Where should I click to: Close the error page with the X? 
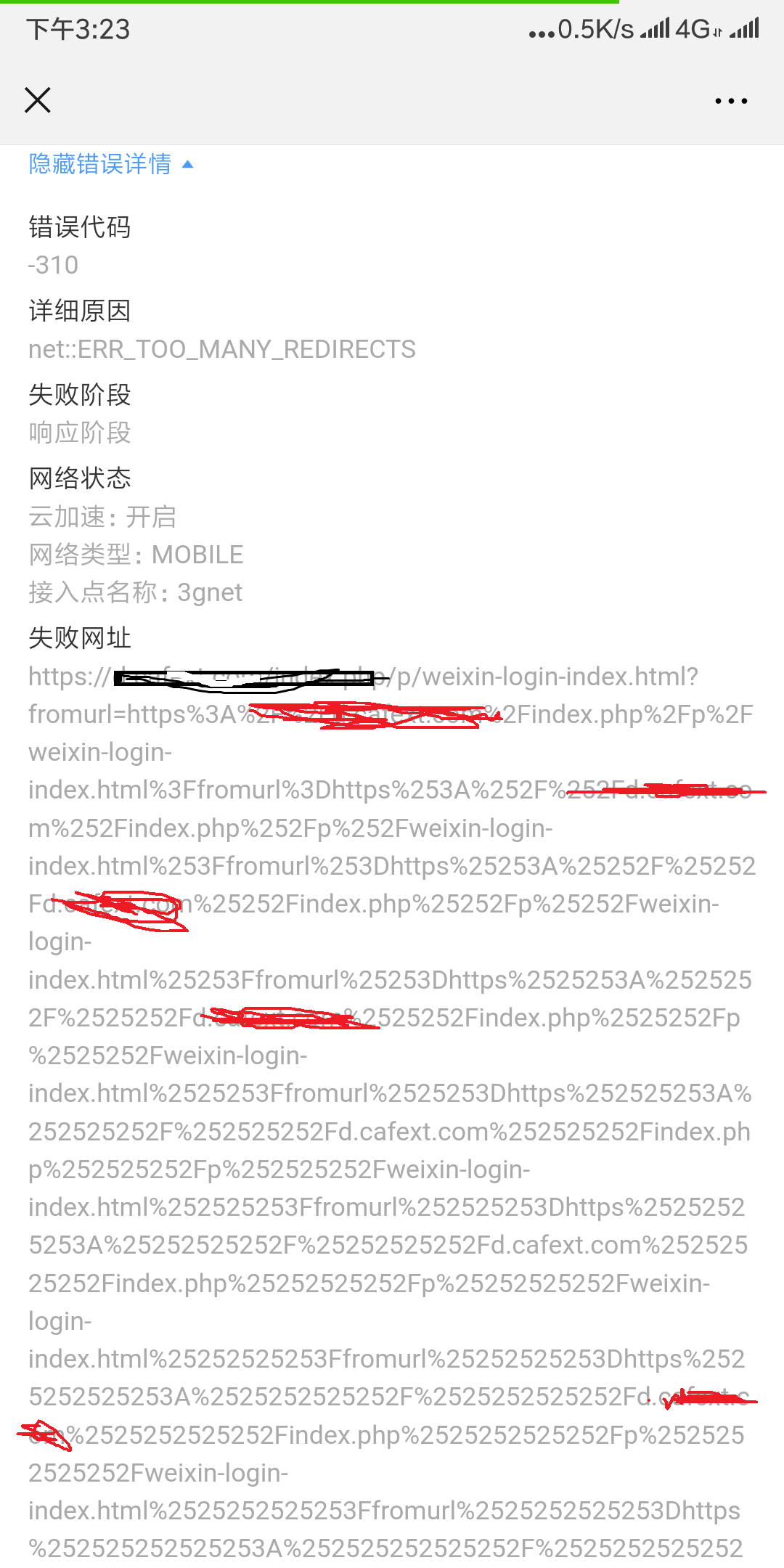tap(38, 100)
